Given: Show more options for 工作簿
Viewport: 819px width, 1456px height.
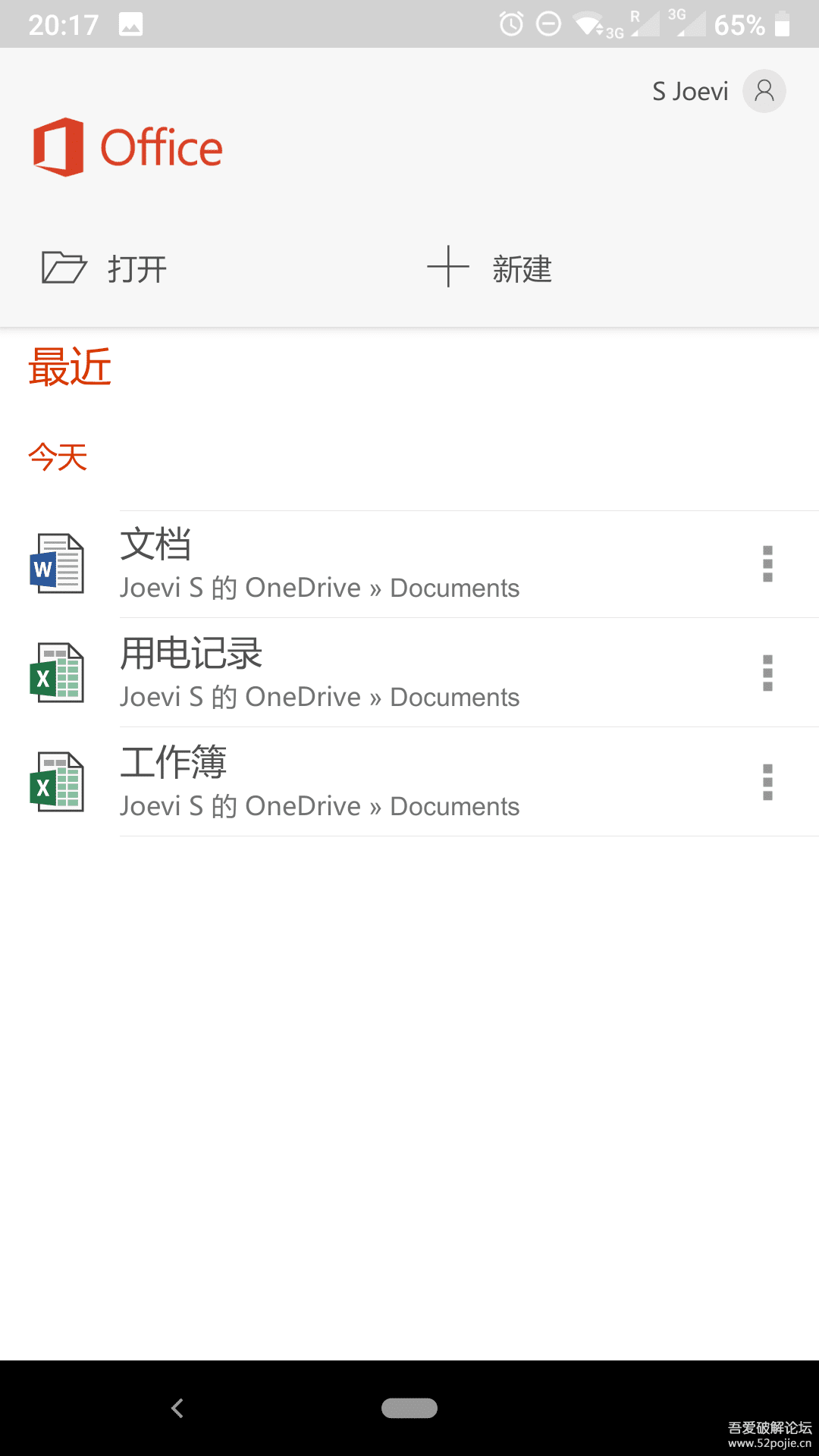Looking at the screenshot, I should pyautogui.click(x=767, y=783).
